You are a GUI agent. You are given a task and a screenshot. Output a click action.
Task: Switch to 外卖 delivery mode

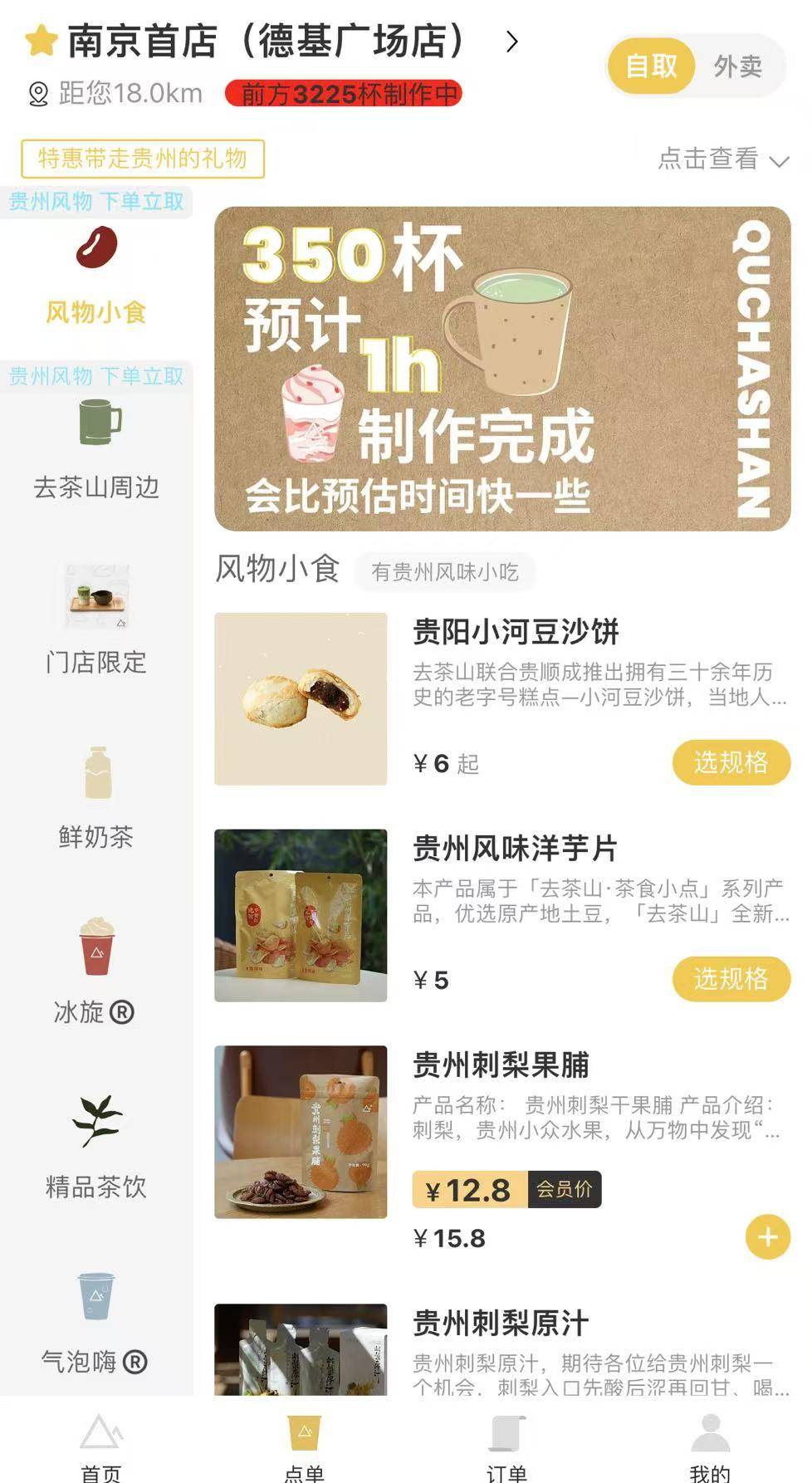click(x=737, y=66)
